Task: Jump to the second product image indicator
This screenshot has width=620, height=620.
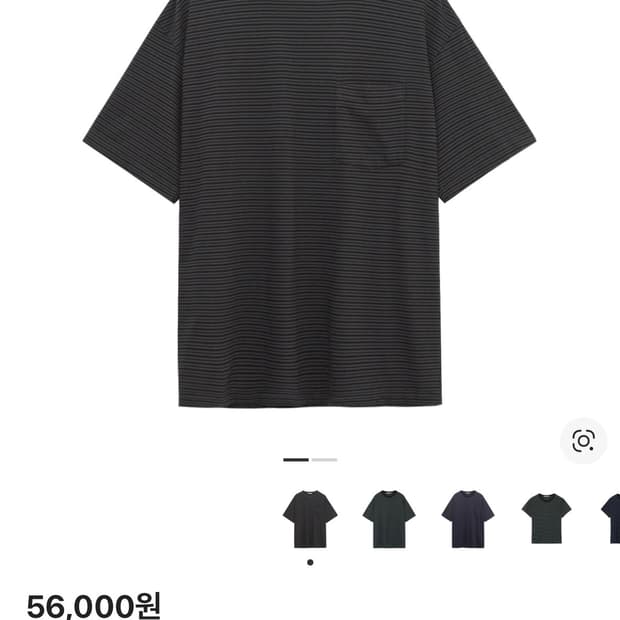Action: click(x=324, y=460)
